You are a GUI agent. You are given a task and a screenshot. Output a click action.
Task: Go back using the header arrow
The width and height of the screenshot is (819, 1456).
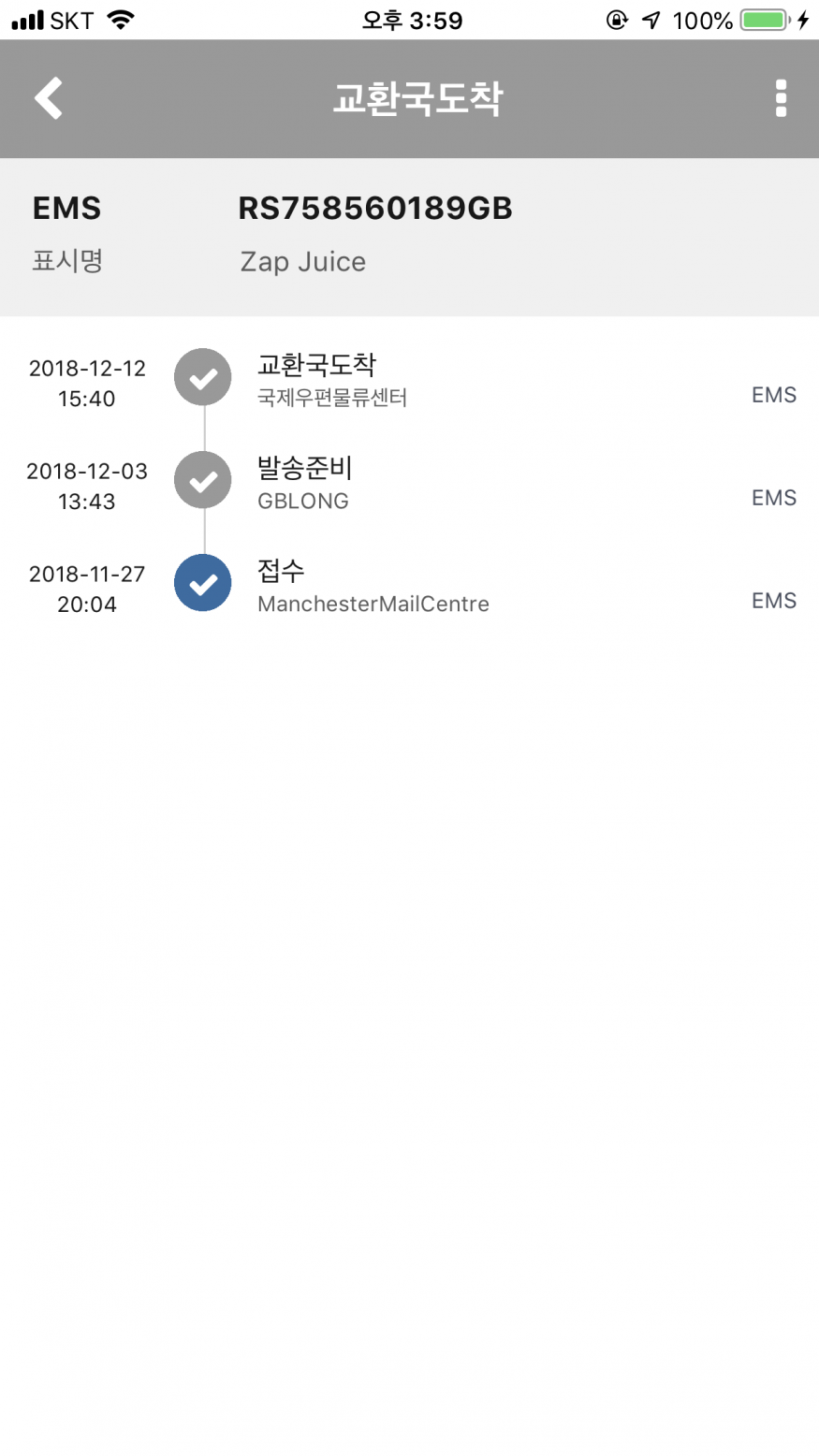pos(49,98)
